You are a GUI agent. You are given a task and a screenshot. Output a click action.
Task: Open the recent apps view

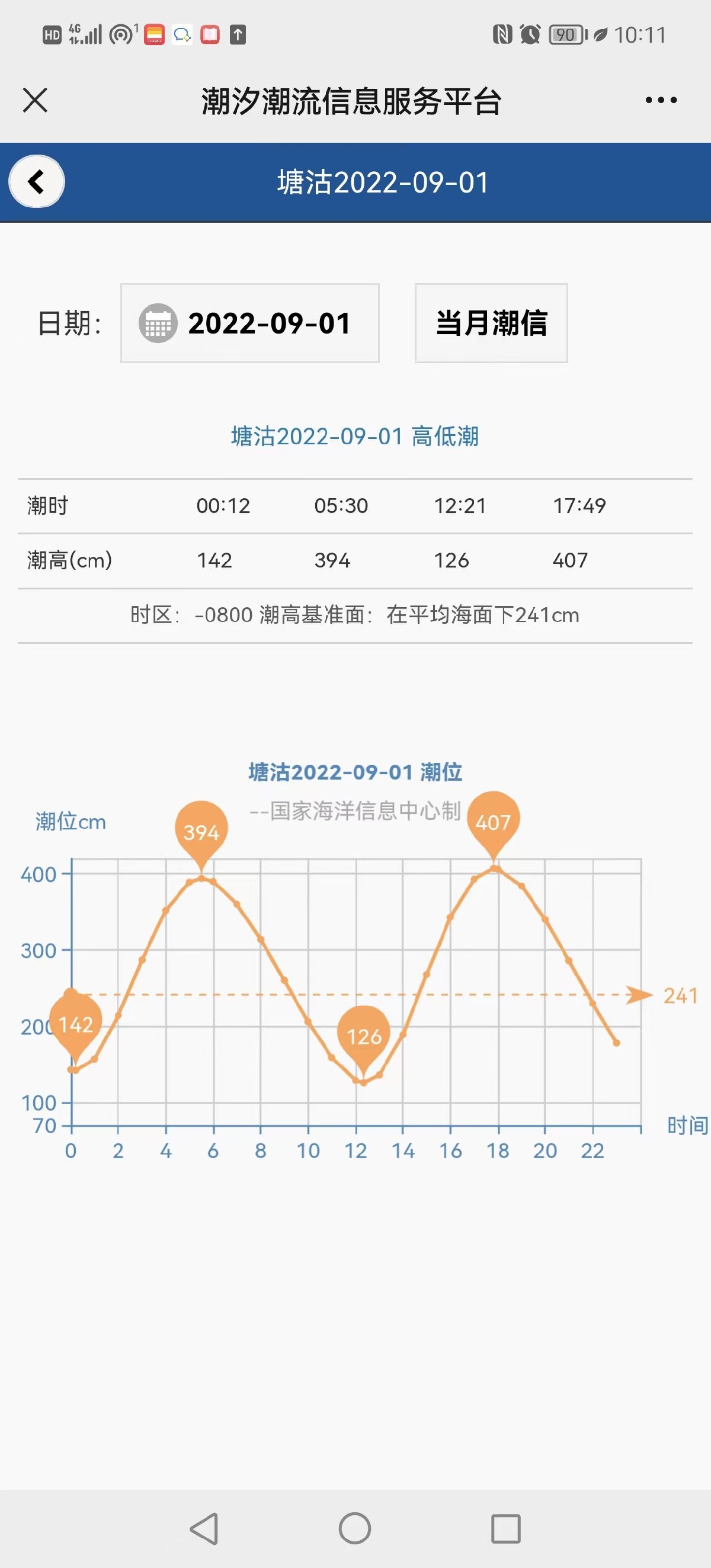point(506,1528)
